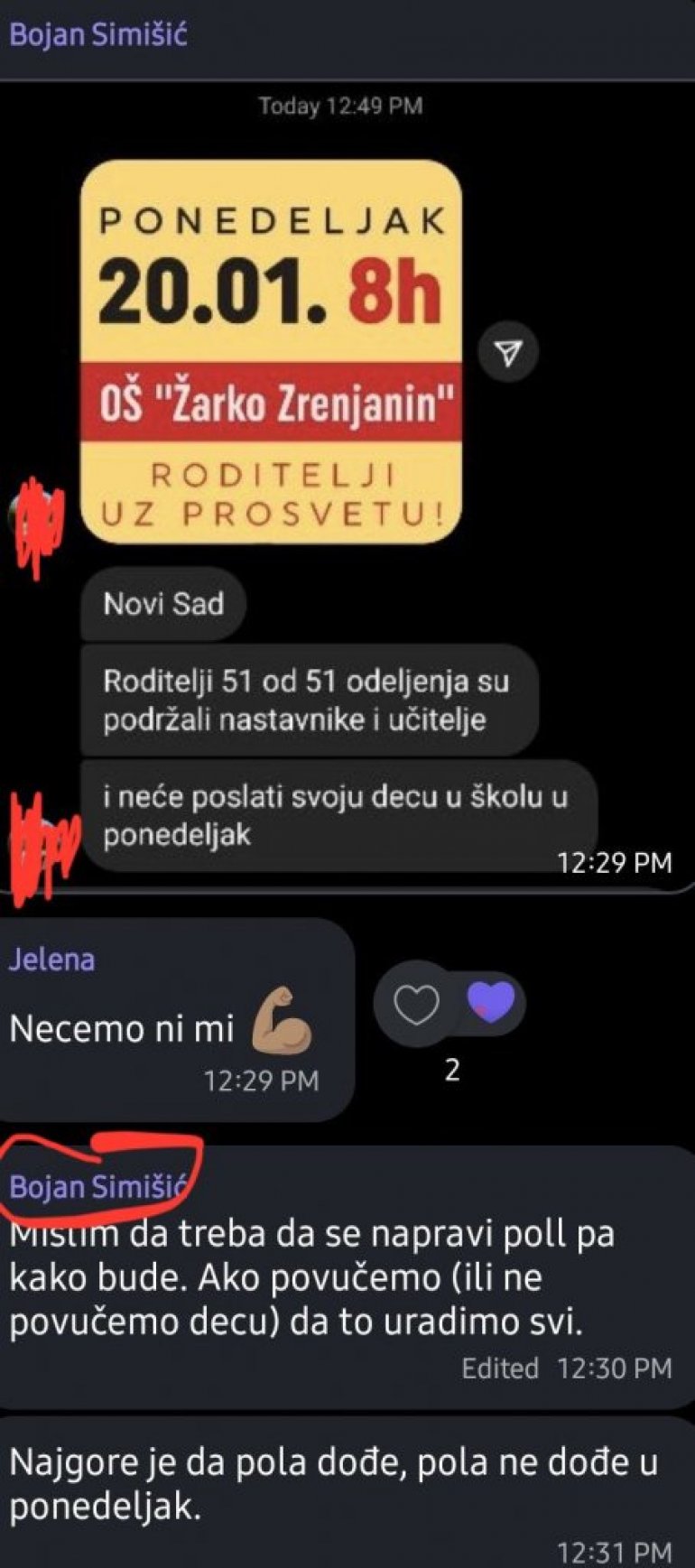Open the shared Ponedeljak 20.01. image message
This screenshot has height=1568, width=695.
pos(271,352)
